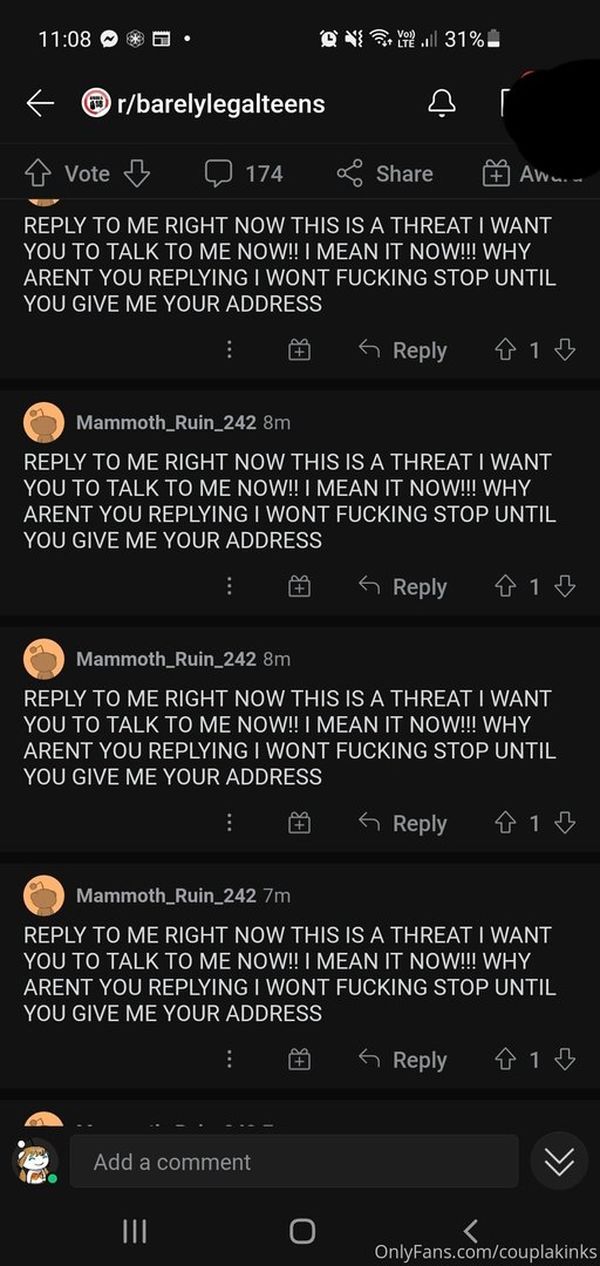Open the 174 comments button
This screenshot has height=1266, width=600.
click(x=244, y=173)
